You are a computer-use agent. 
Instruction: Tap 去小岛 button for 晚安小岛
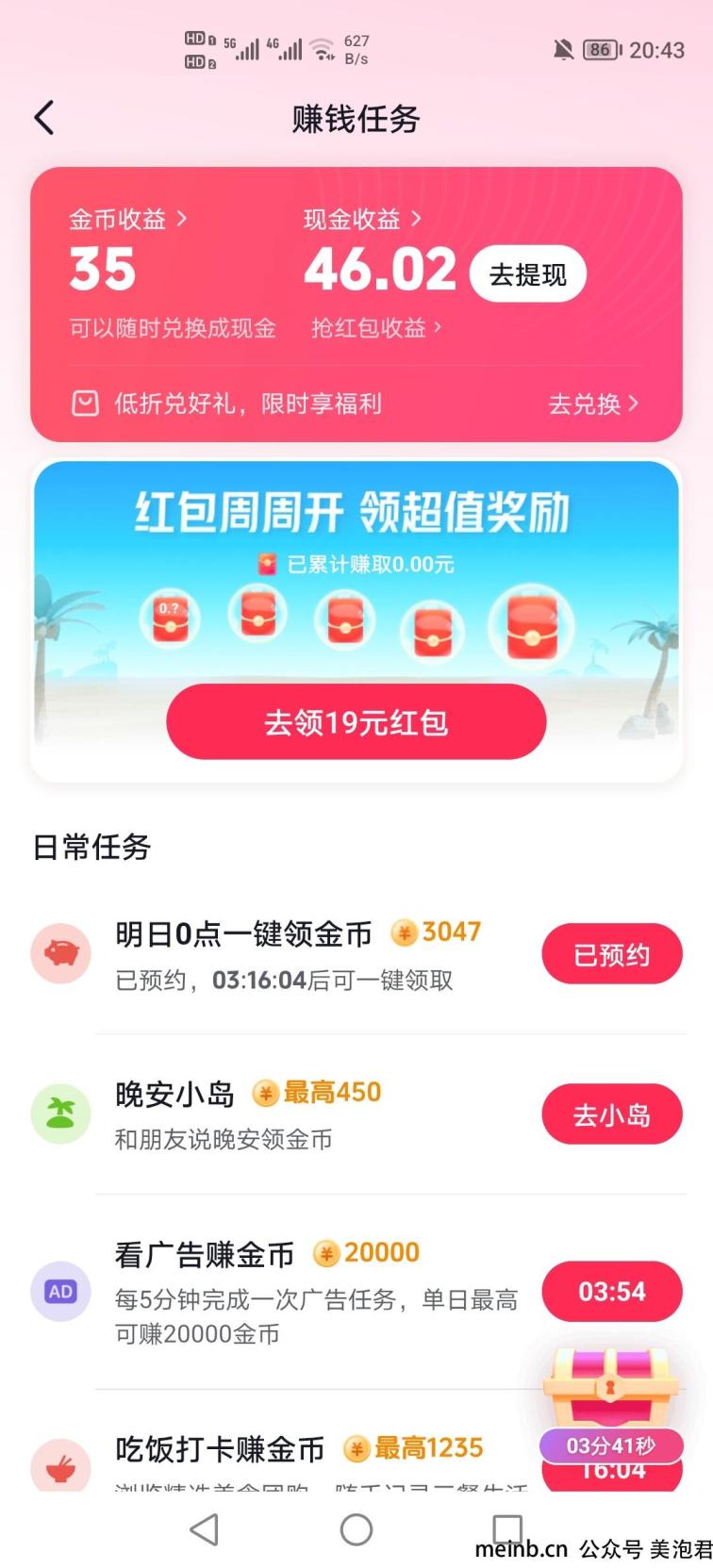[611, 1115]
